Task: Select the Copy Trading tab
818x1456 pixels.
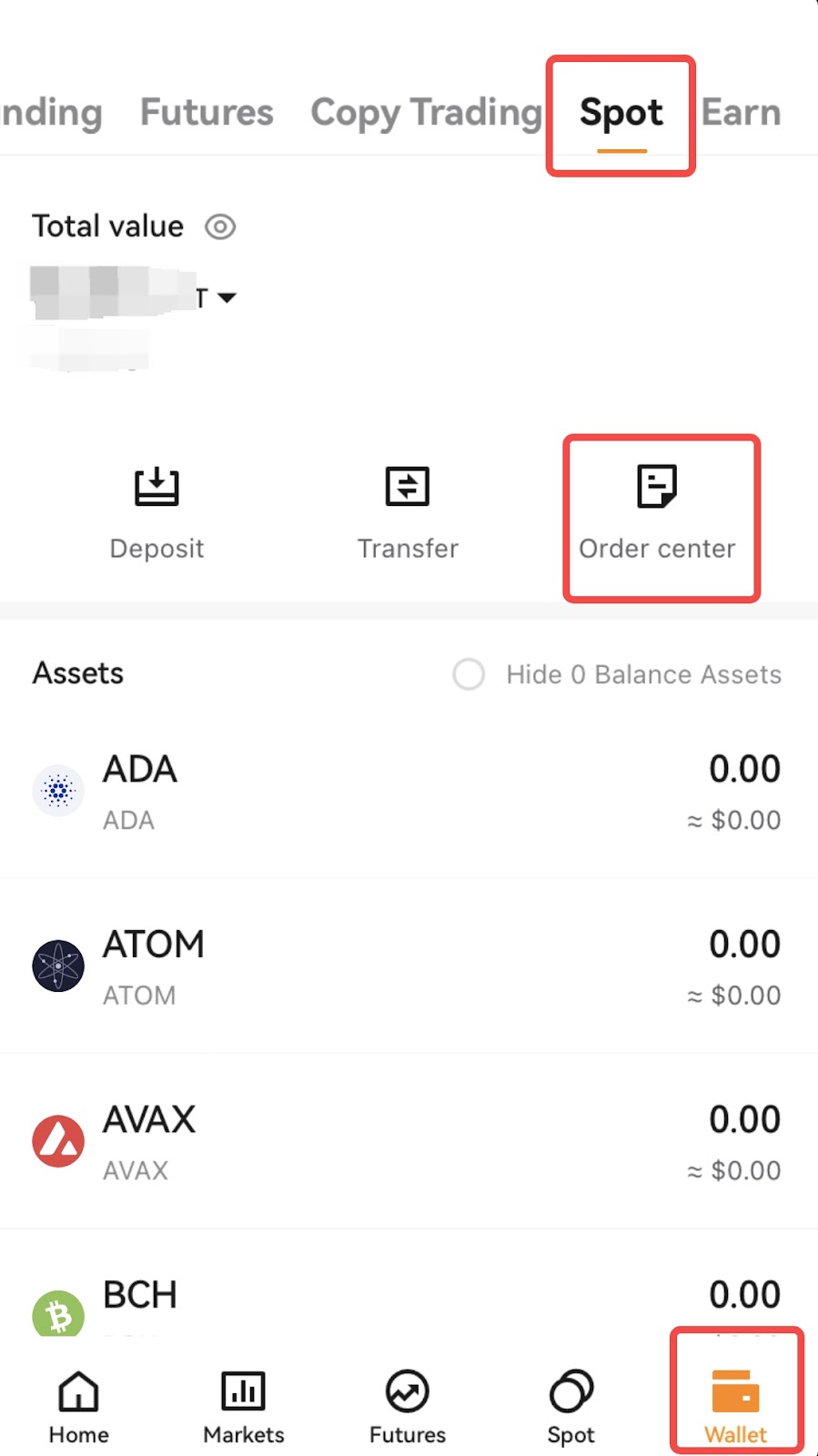Action: coord(426,113)
